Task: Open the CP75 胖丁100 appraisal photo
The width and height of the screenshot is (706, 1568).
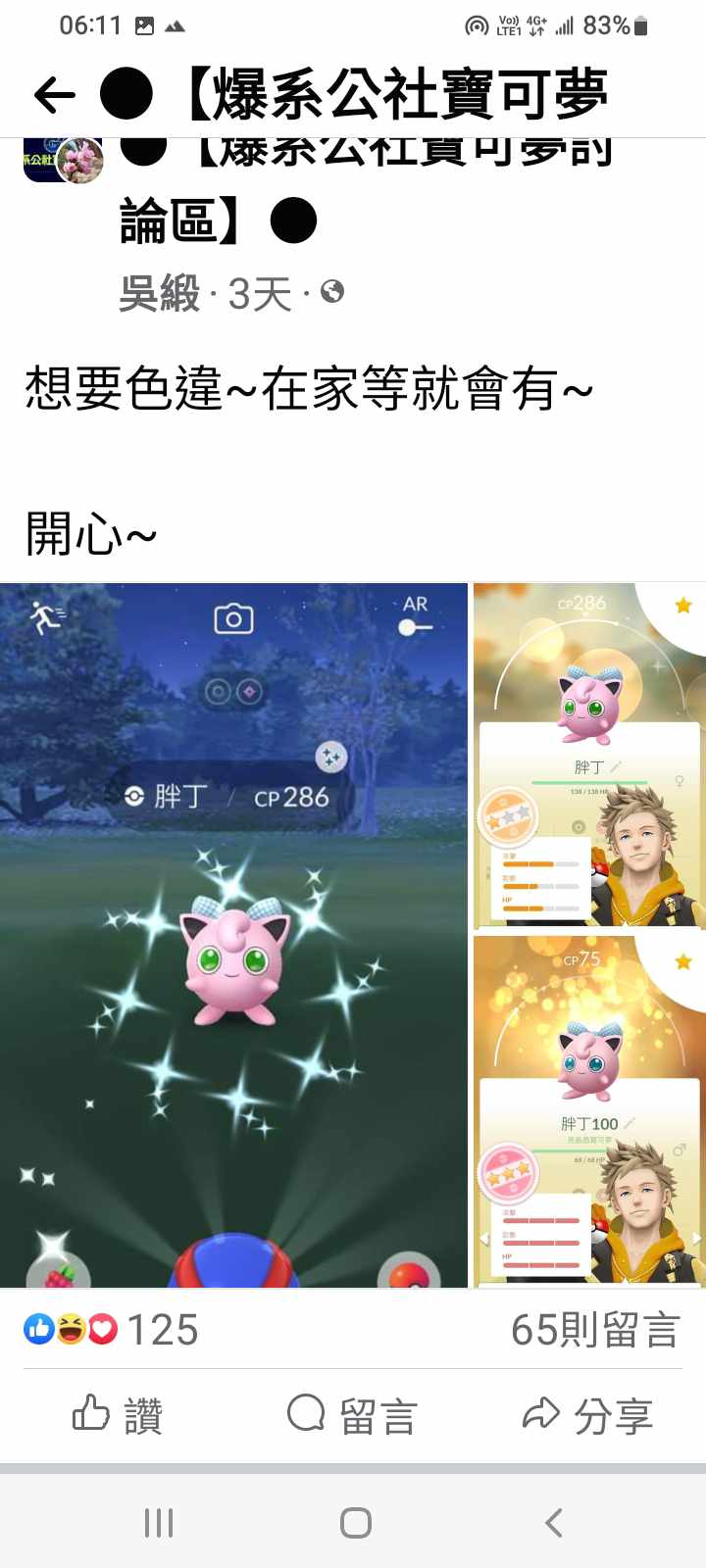Action: (588, 1110)
